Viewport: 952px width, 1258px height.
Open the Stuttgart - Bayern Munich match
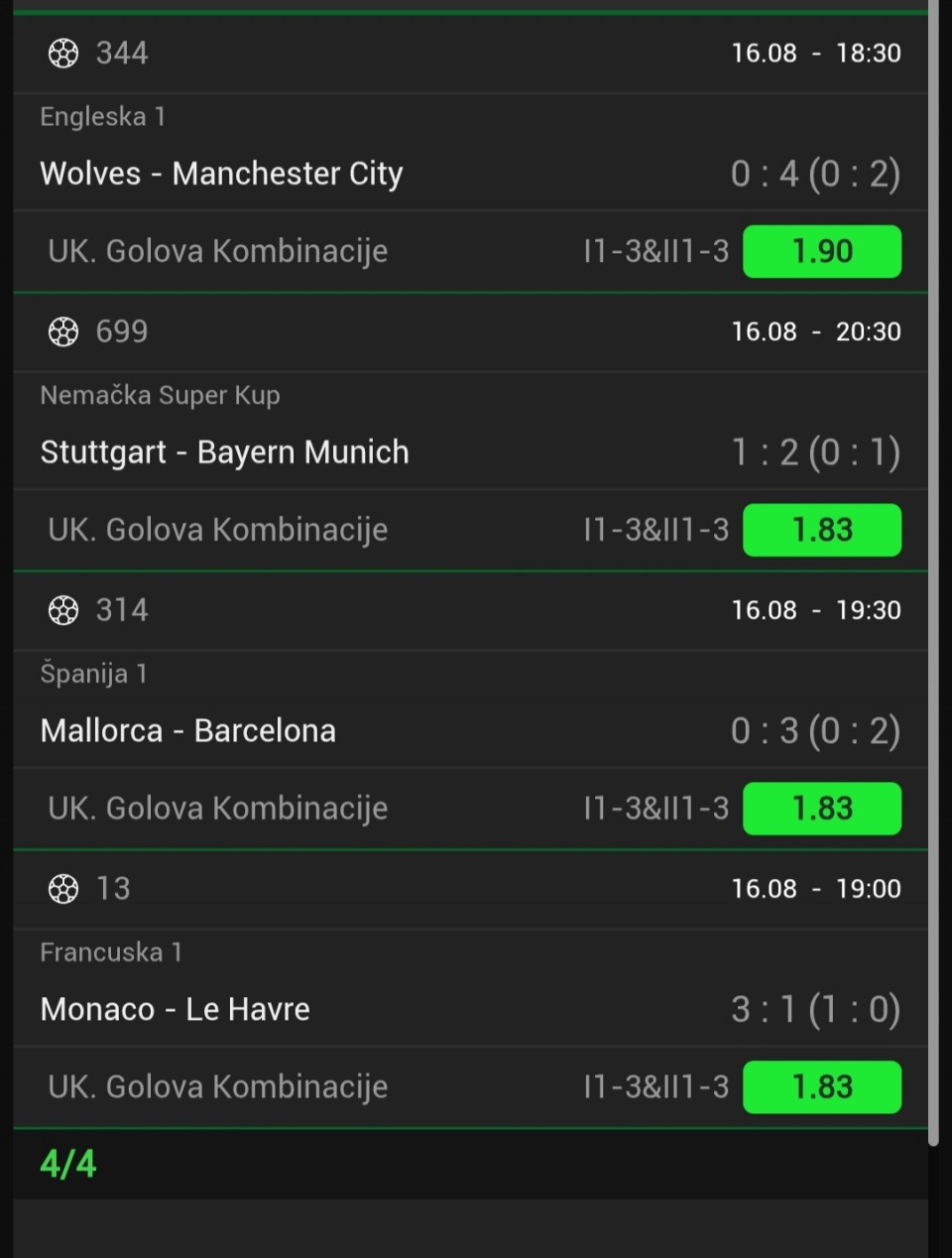[x=224, y=452]
